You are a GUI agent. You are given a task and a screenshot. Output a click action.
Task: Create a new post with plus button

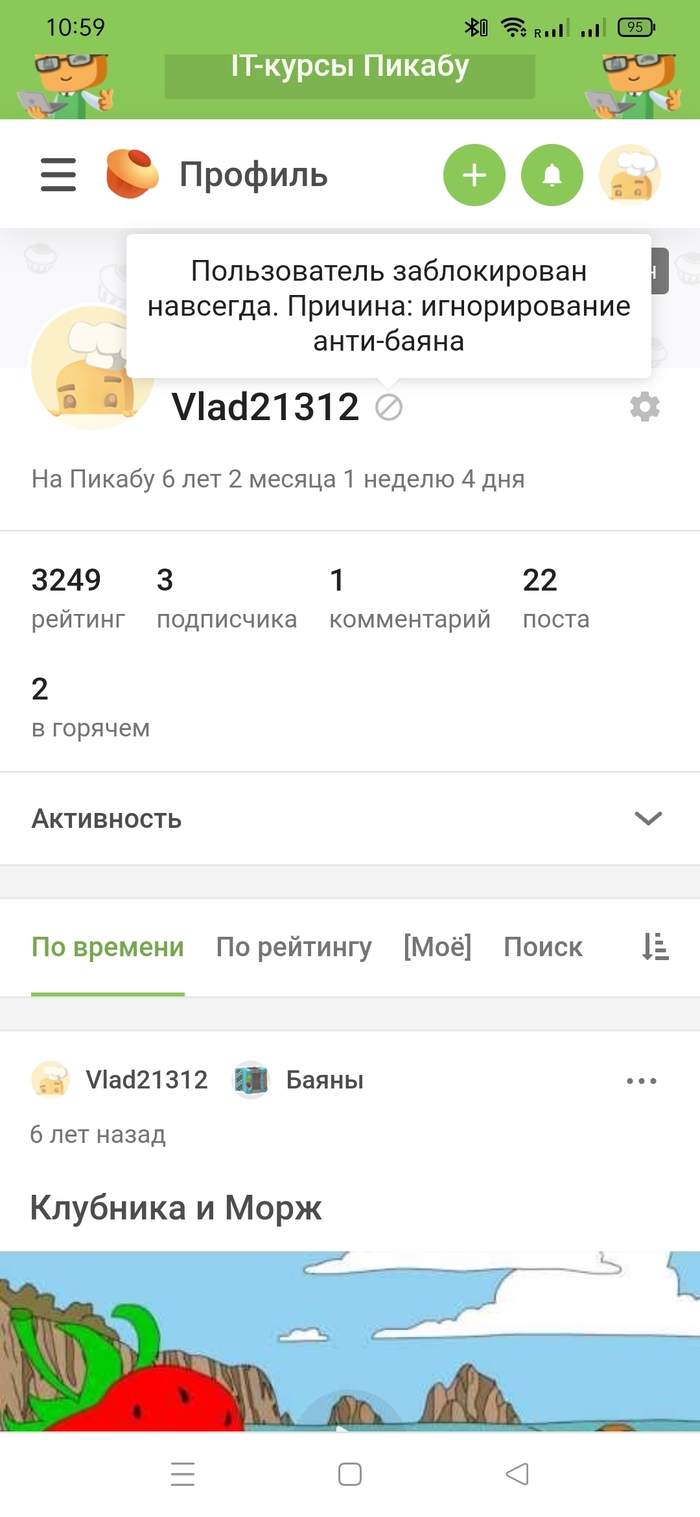pos(474,175)
